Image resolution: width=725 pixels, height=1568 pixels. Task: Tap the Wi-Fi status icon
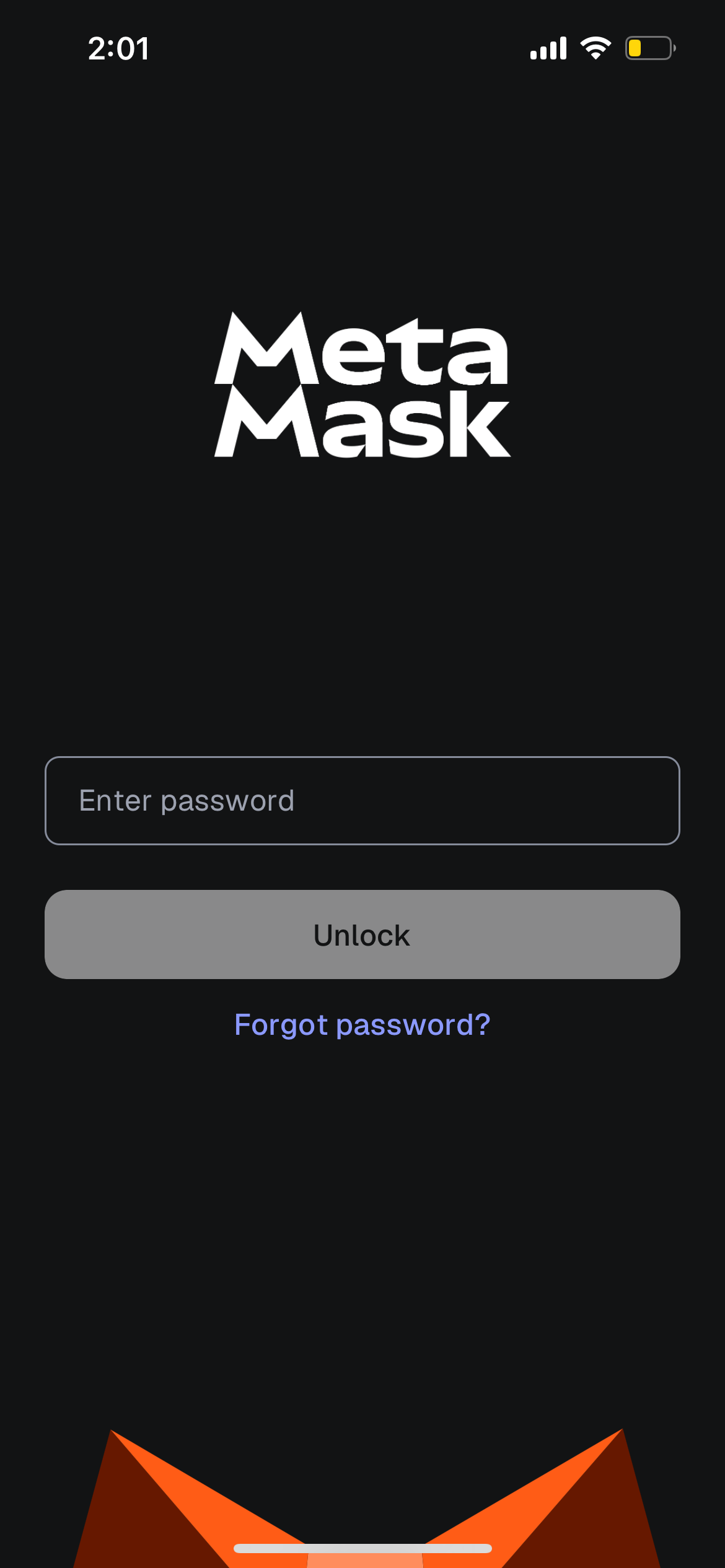[x=596, y=47]
